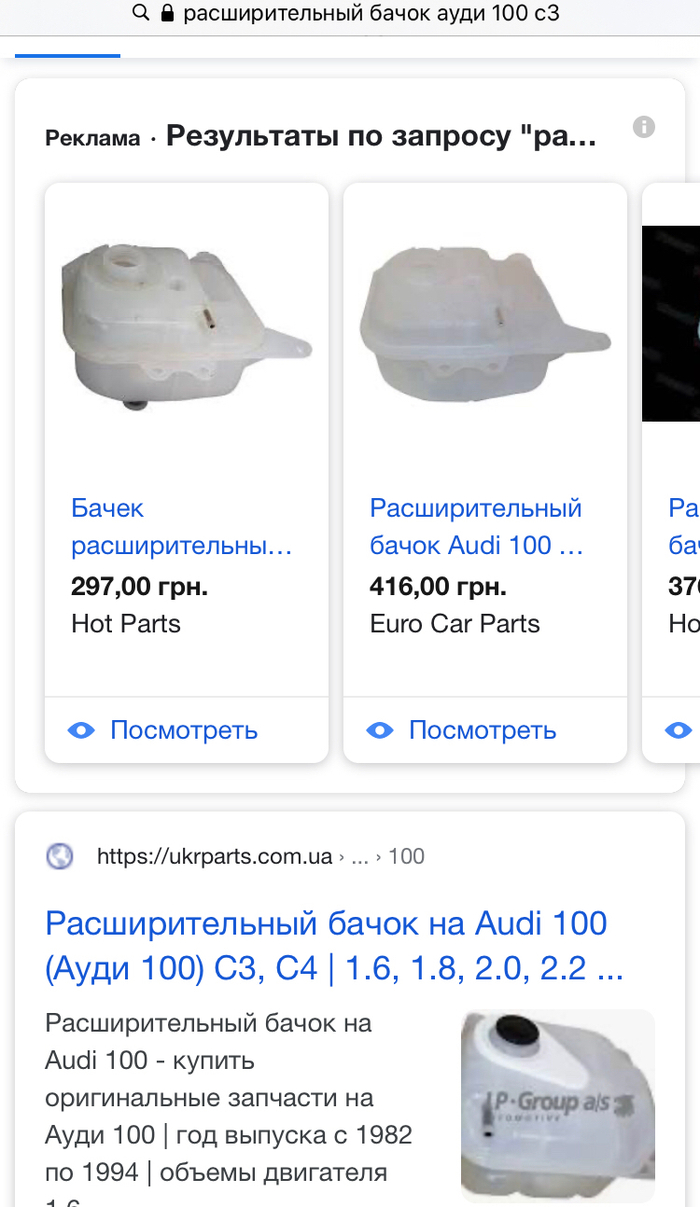Open the Бачек расширительный product link
The width and height of the screenshot is (700, 1207).
click(181, 527)
